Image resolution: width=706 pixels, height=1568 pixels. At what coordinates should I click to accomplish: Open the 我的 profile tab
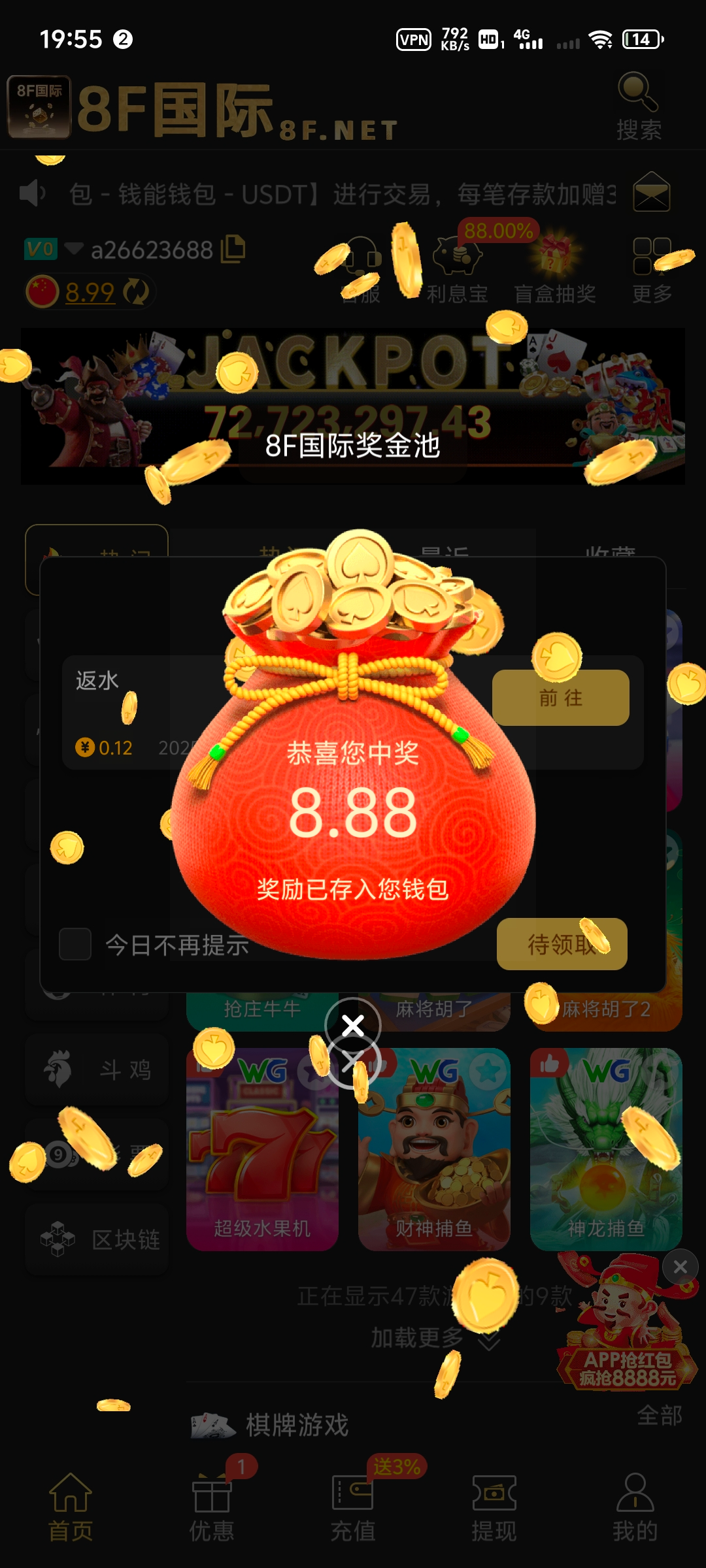tap(635, 1507)
